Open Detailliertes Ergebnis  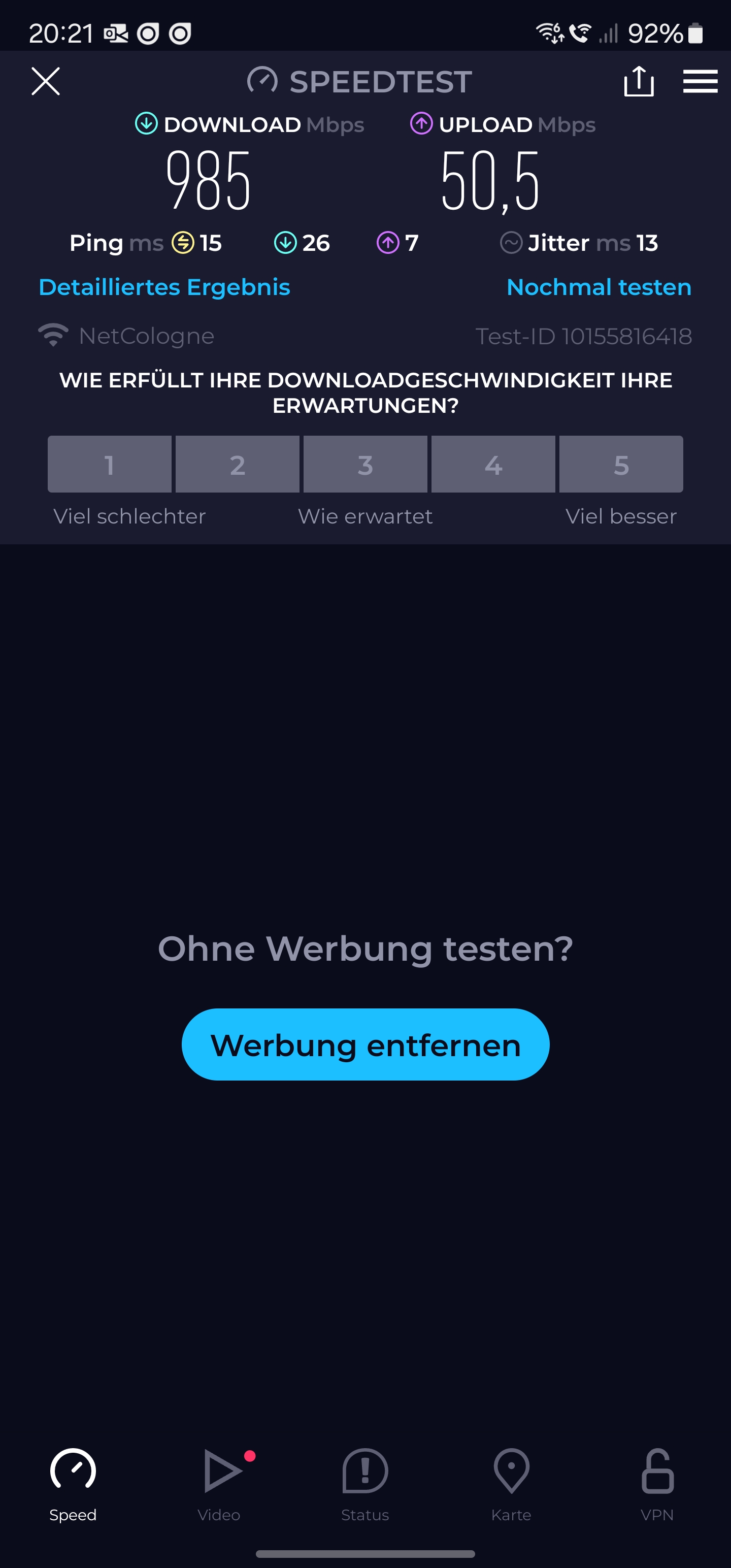164,287
